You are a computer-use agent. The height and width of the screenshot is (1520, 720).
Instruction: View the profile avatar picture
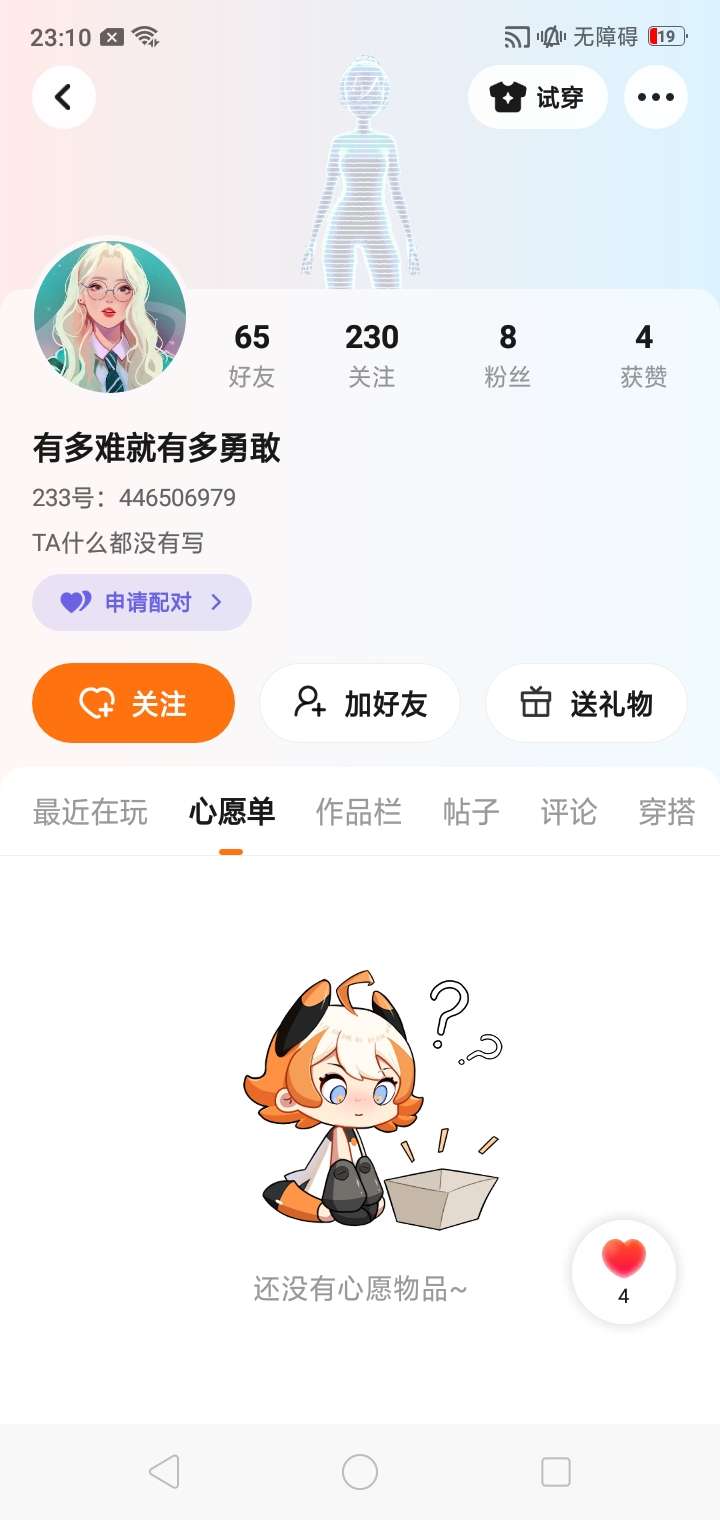click(110, 316)
